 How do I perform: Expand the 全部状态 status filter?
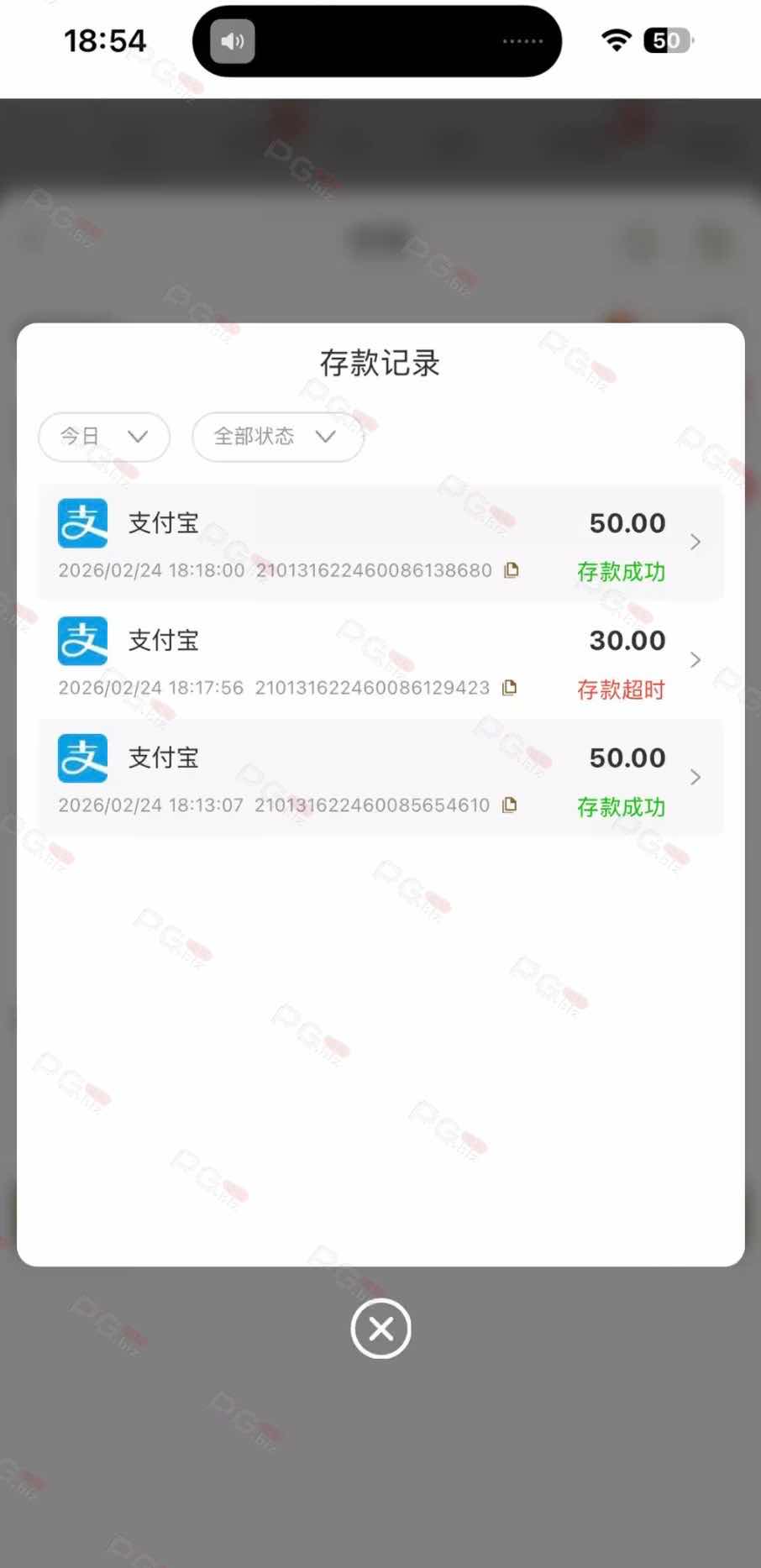point(277,437)
